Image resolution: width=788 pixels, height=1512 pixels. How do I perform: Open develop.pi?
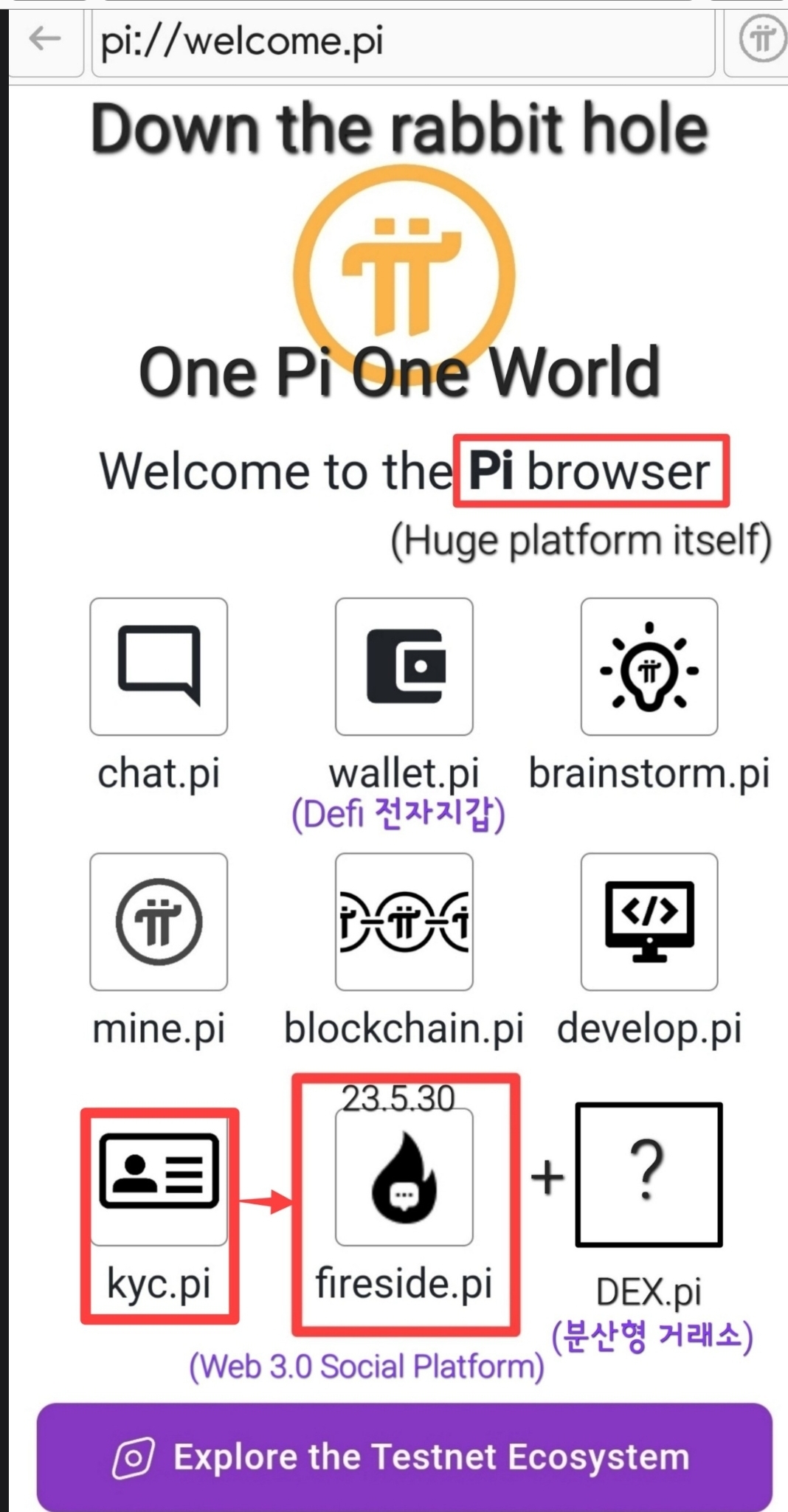649,922
